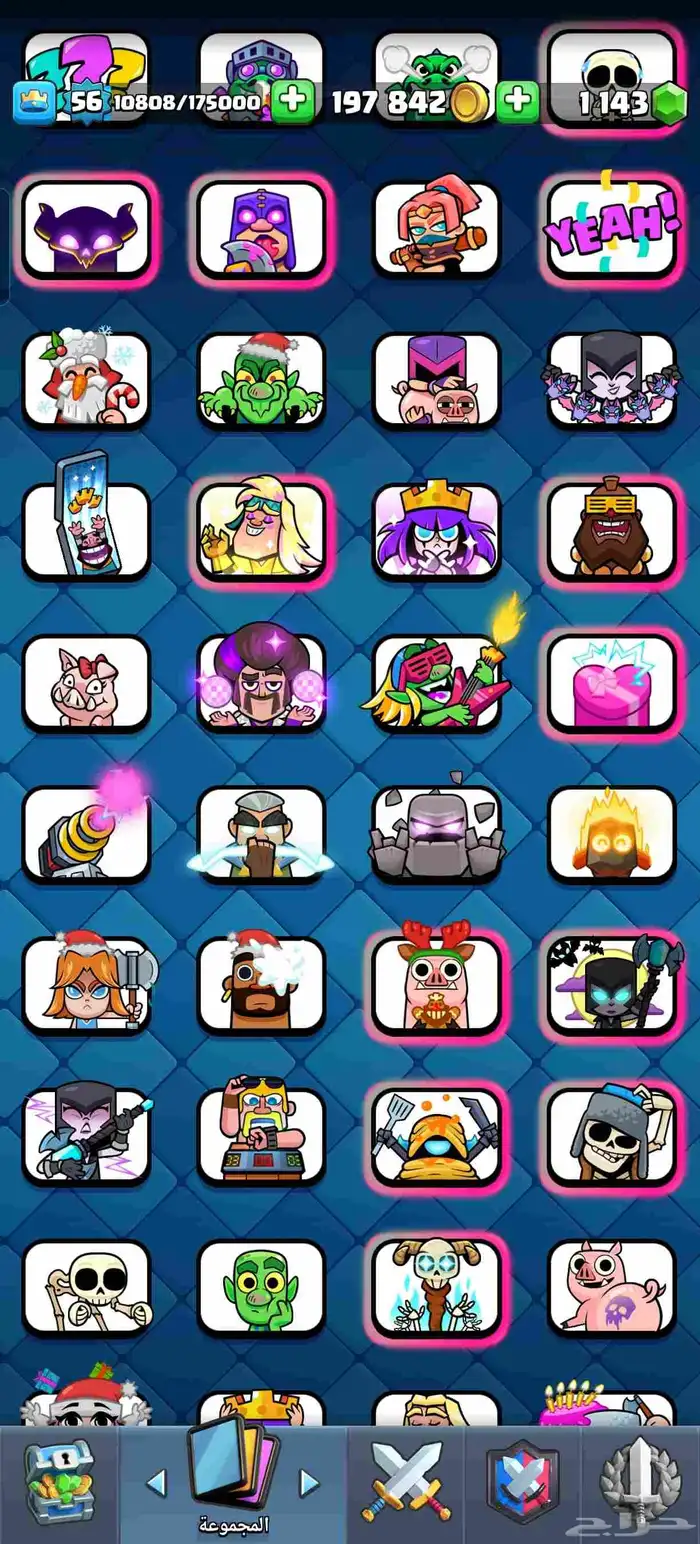
Task: Choose the pig with purple skull emote
Action: (x=612, y=1288)
